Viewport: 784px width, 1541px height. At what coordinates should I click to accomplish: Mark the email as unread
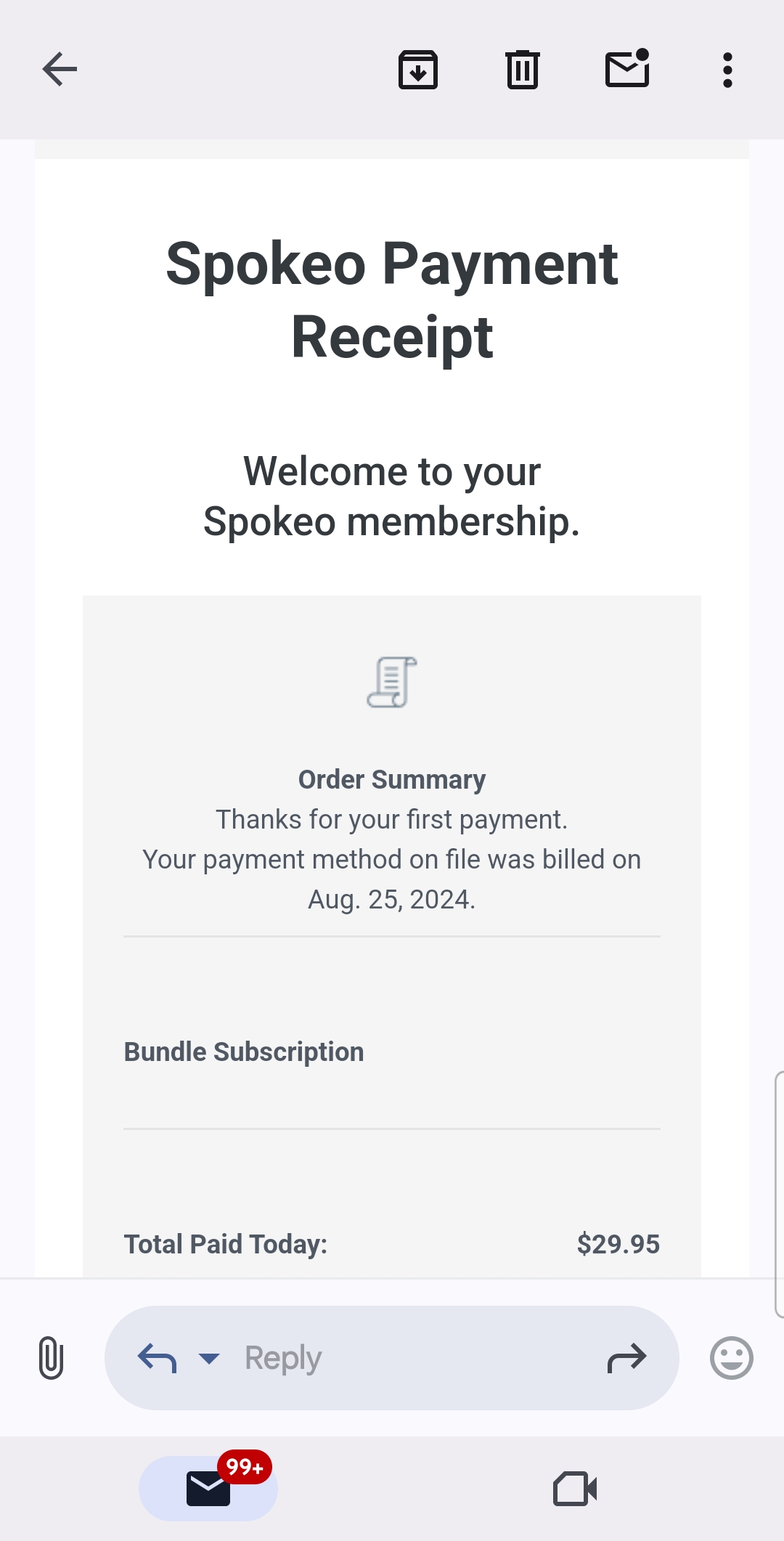[x=627, y=69]
